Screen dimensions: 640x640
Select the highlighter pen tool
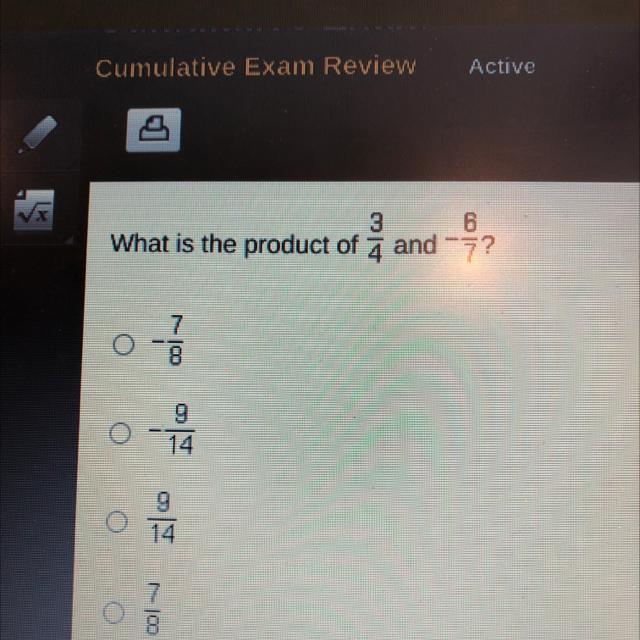(x=37, y=134)
